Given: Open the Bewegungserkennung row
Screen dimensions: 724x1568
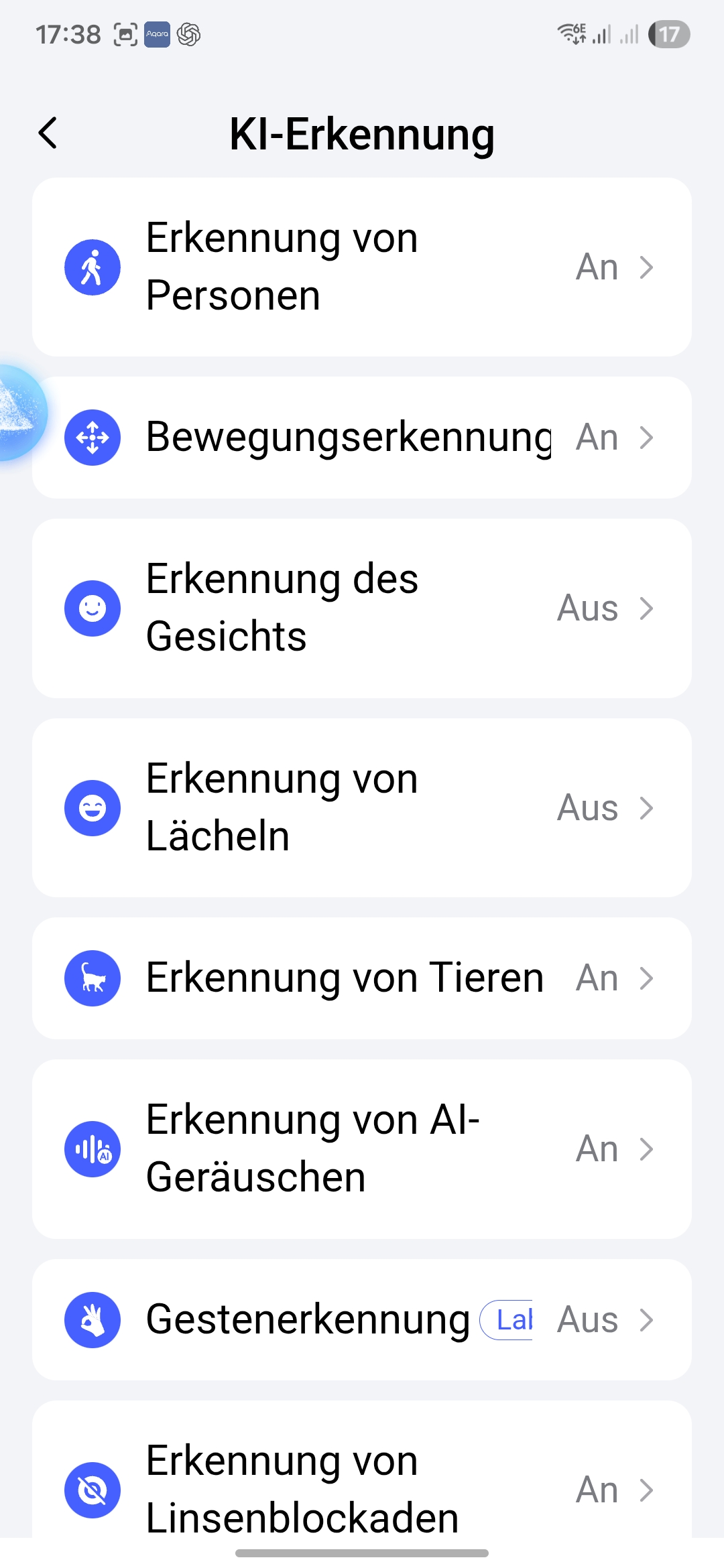Looking at the screenshot, I should 362,438.
